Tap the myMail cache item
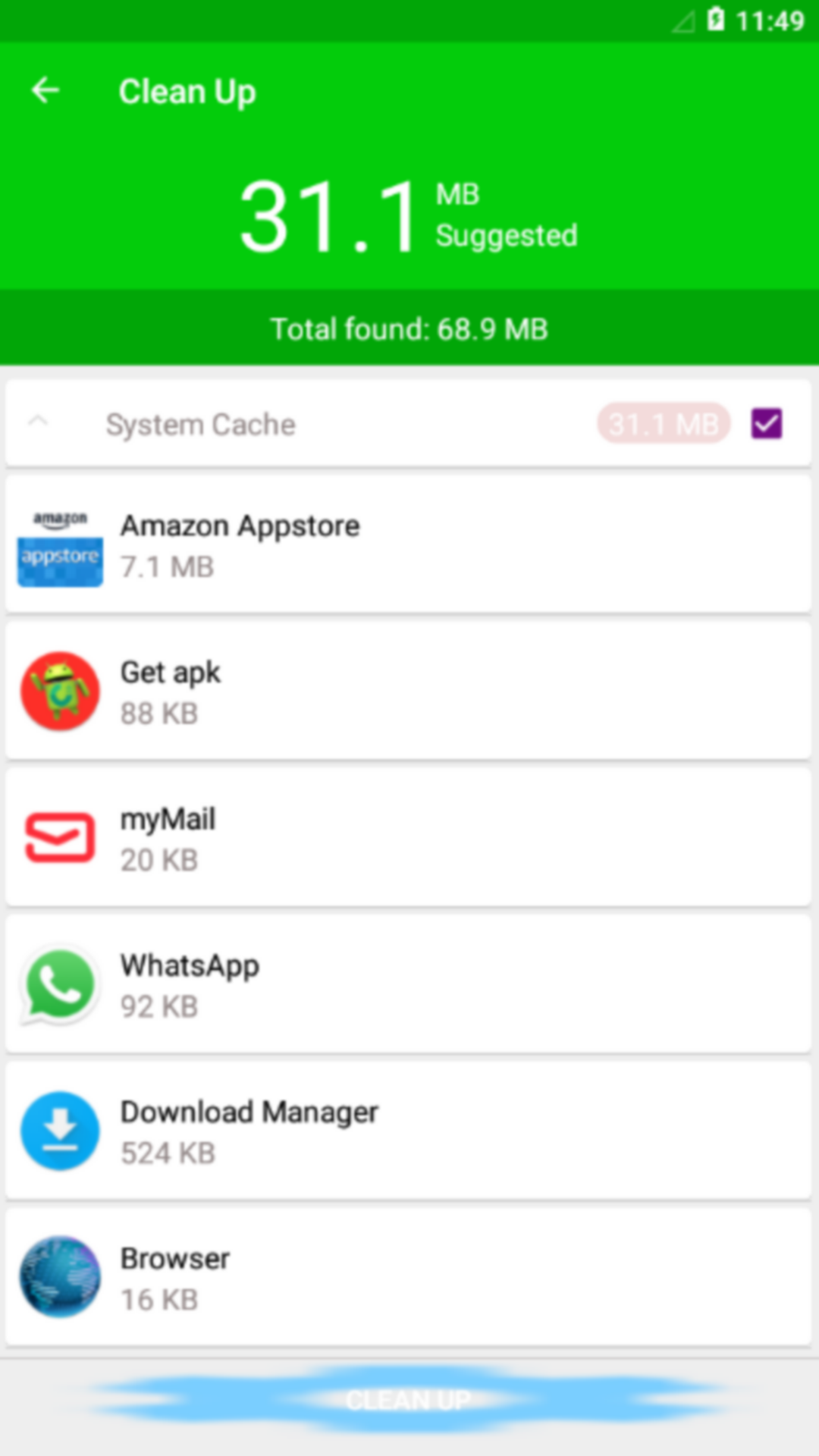This screenshot has width=819, height=1456. pyautogui.click(x=408, y=837)
